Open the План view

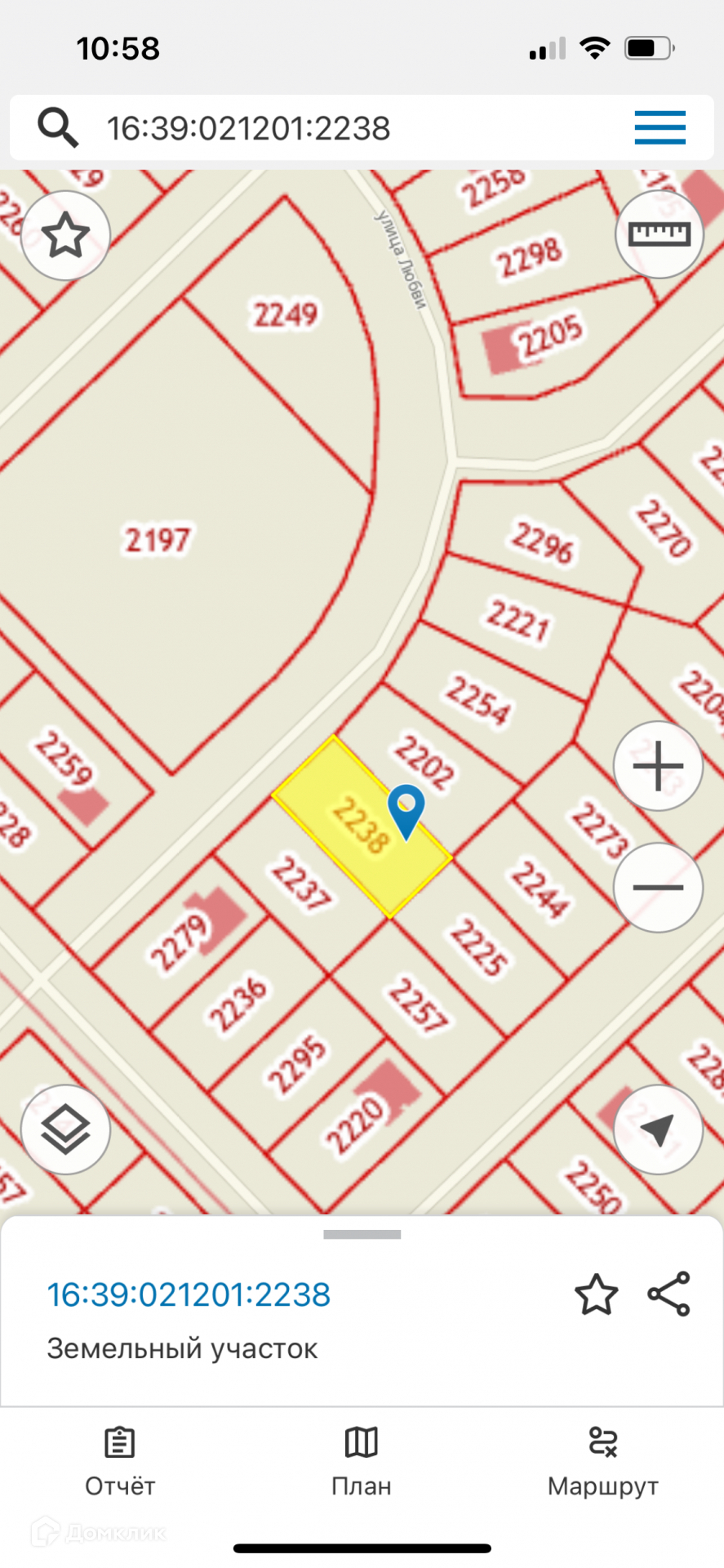(362, 1463)
